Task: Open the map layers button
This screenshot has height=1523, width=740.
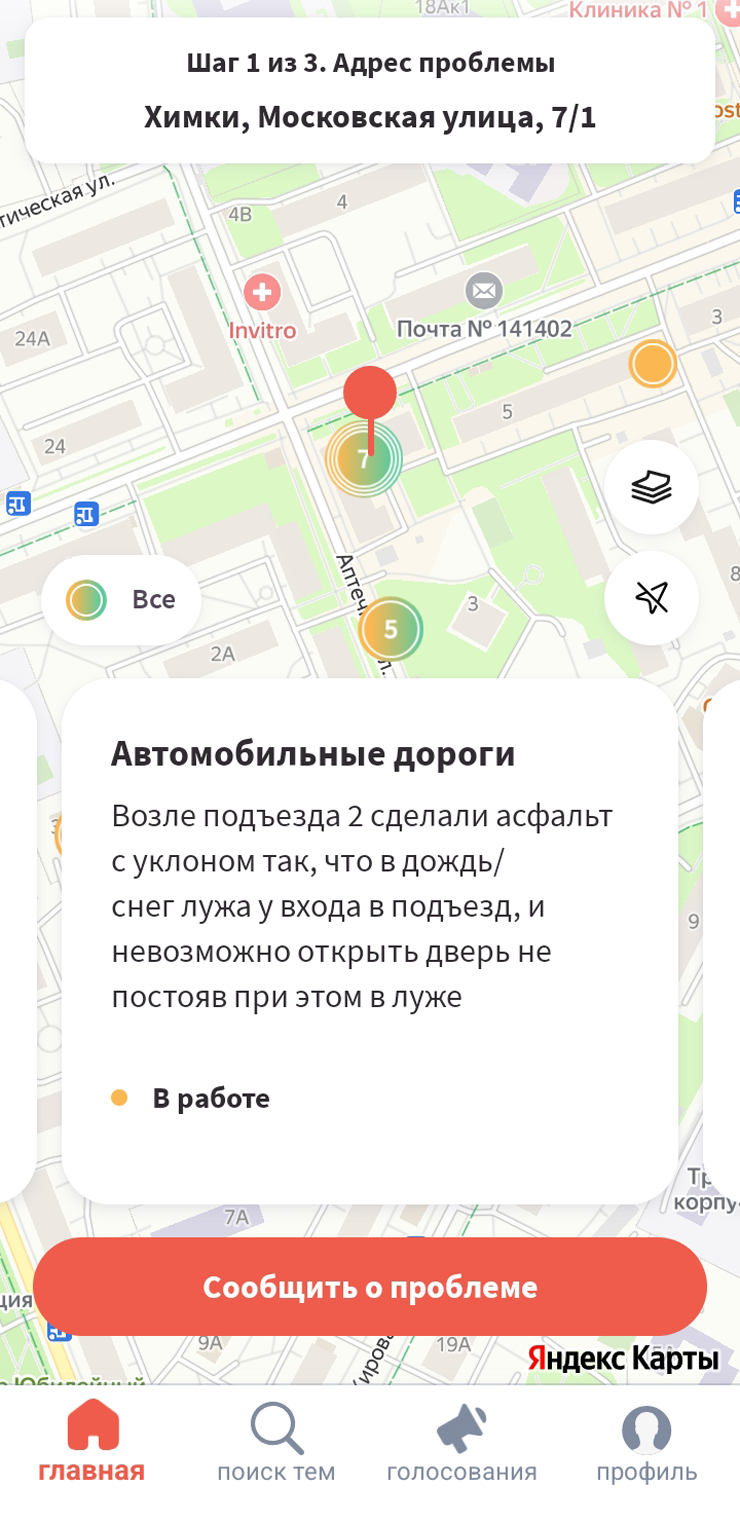Action: (x=651, y=487)
